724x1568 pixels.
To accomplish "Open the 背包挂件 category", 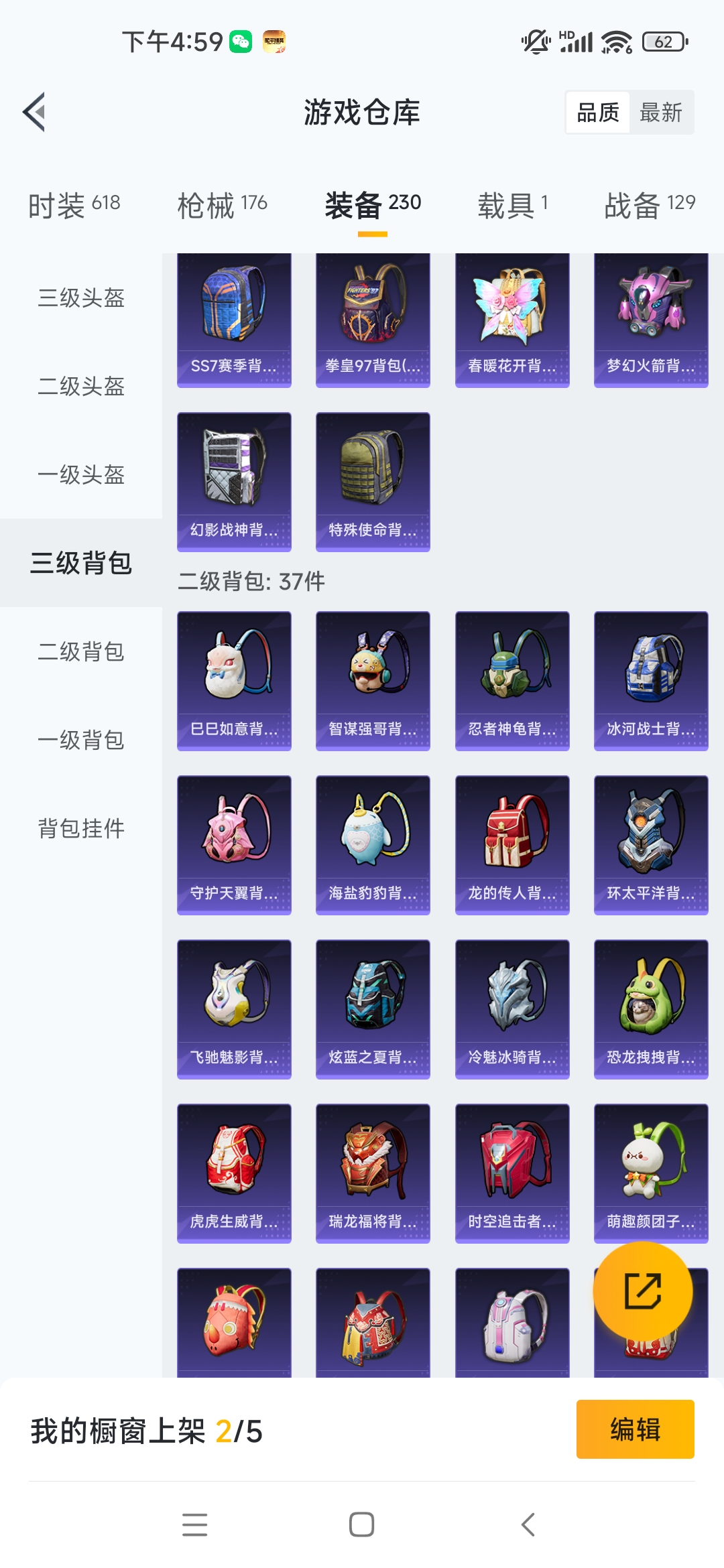I will 81,828.
